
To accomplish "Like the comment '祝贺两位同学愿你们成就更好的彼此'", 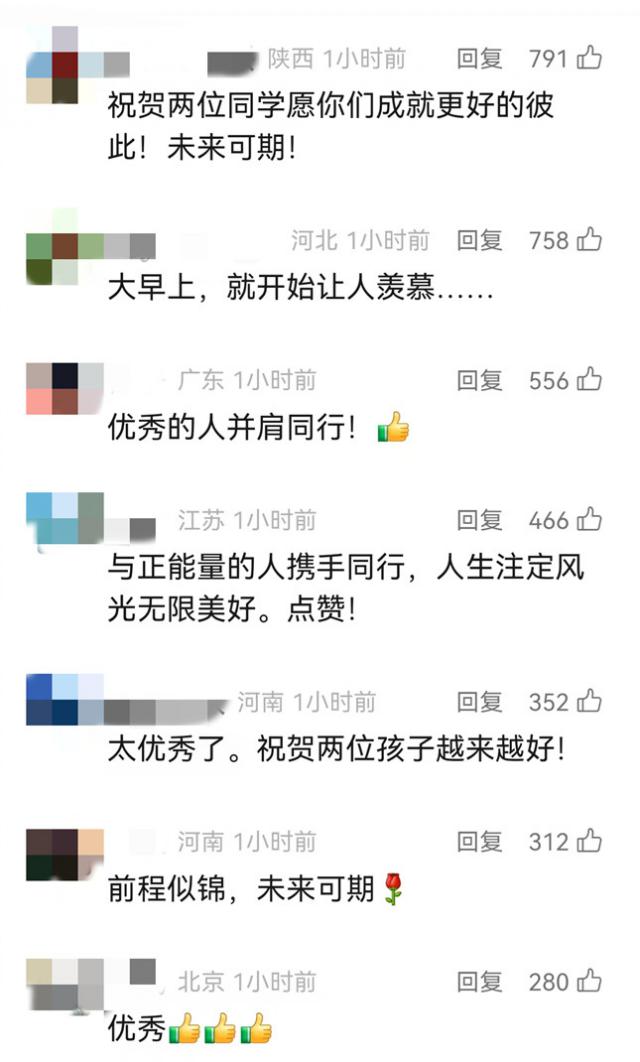I will [x=590, y=59].
